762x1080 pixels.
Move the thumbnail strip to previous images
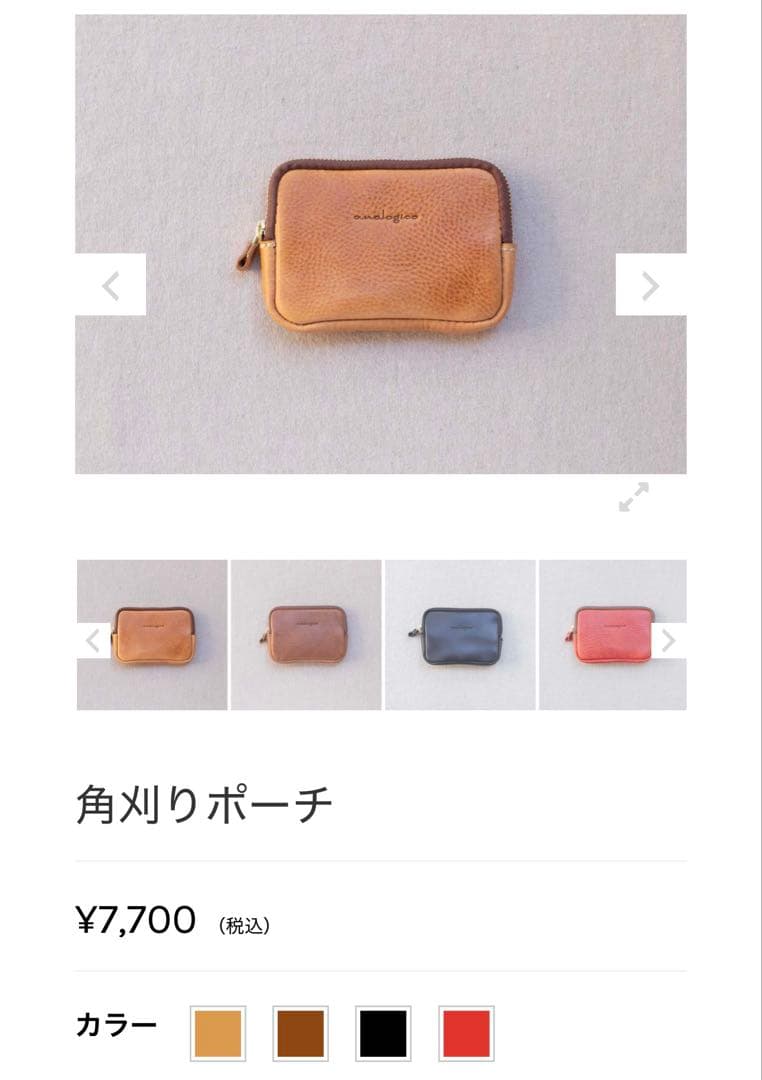94,640
